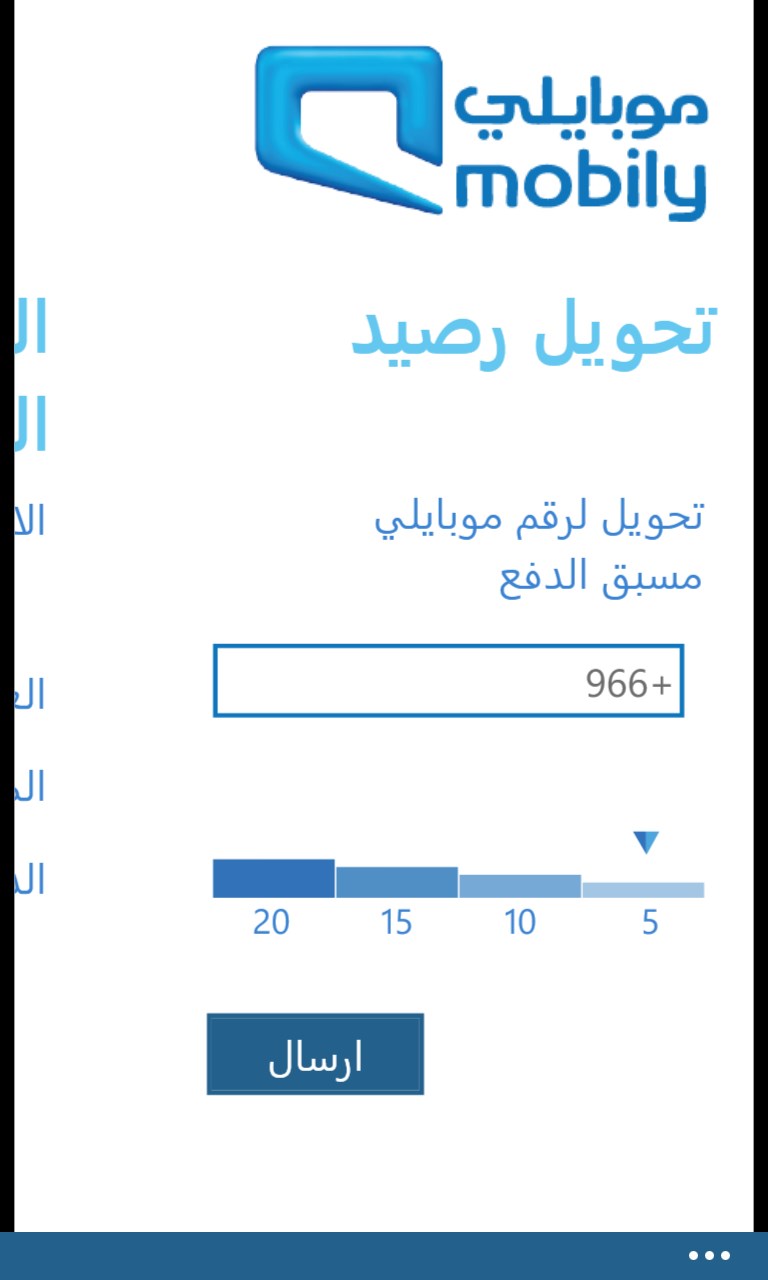768x1280 pixels.
Task: Tap the +966 phone number field
Action: 448,681
